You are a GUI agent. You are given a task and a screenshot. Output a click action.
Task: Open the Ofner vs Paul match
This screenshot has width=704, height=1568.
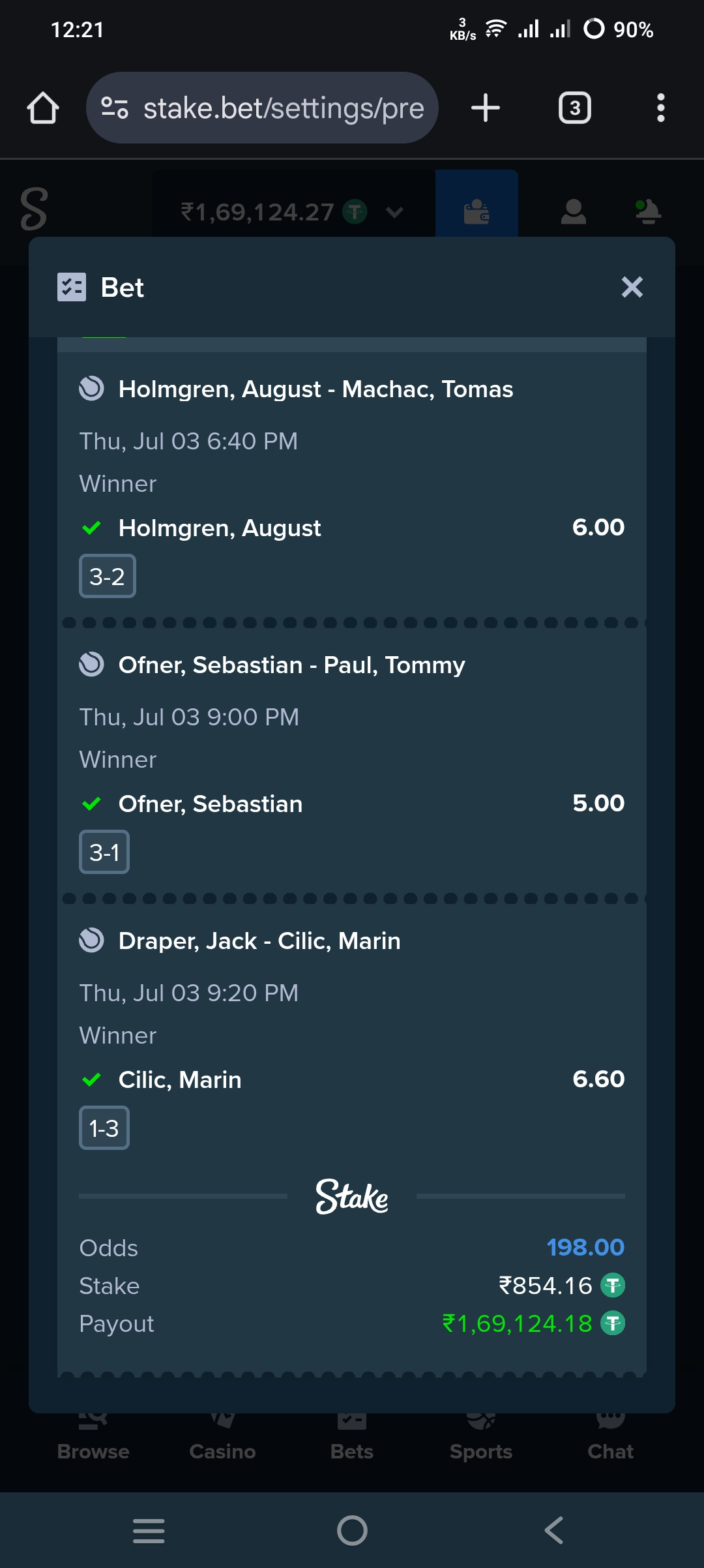(291, 665)
